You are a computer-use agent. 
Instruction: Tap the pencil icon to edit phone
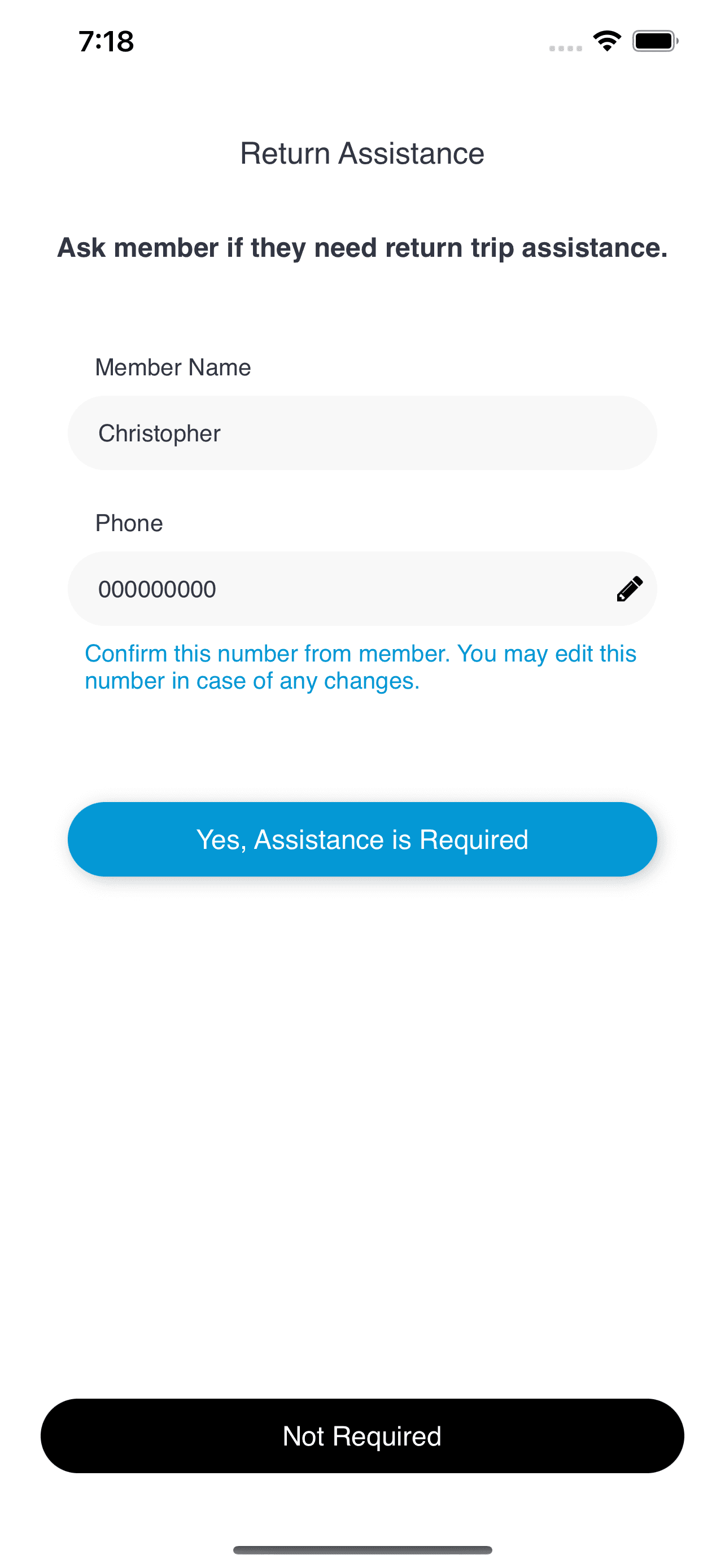629,589
